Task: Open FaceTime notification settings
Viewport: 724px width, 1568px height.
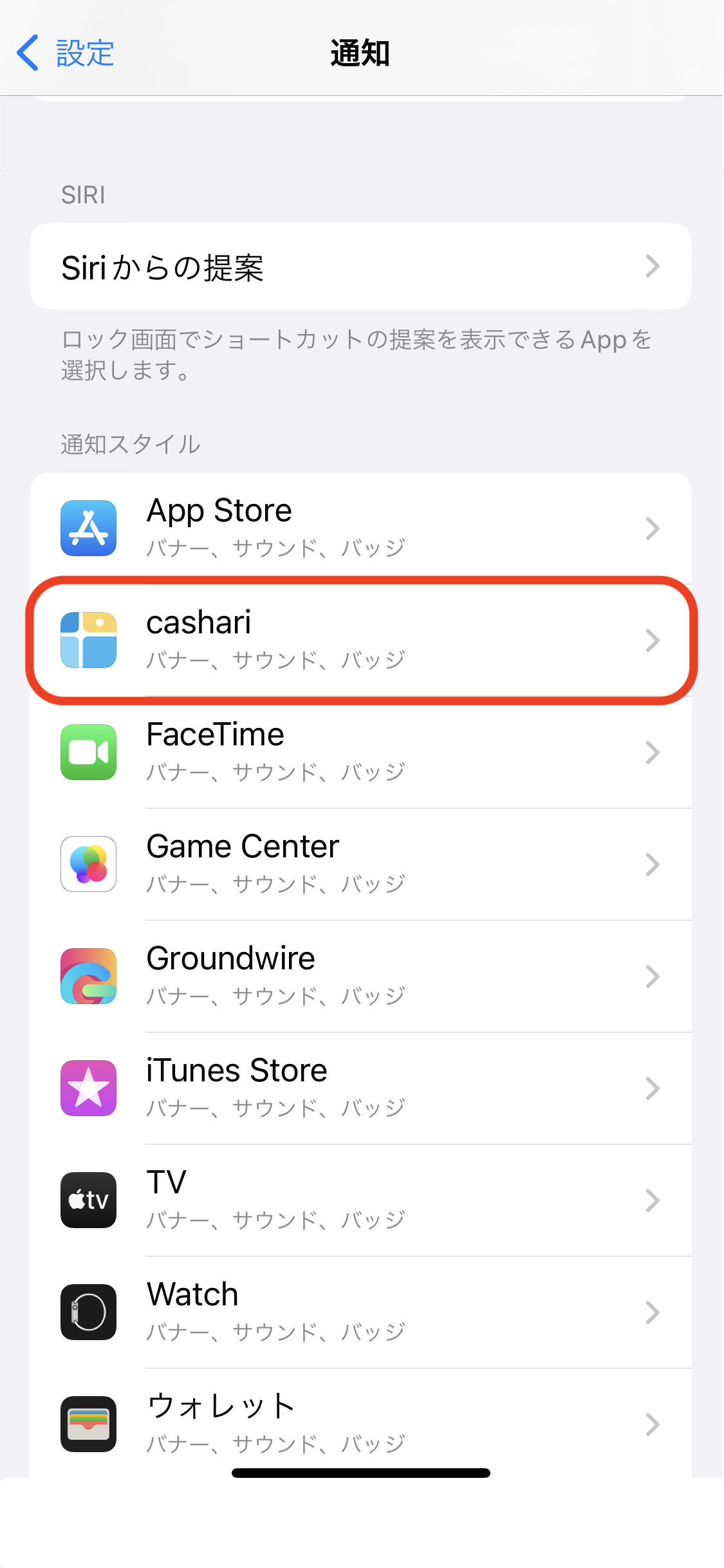Action: 360,752
